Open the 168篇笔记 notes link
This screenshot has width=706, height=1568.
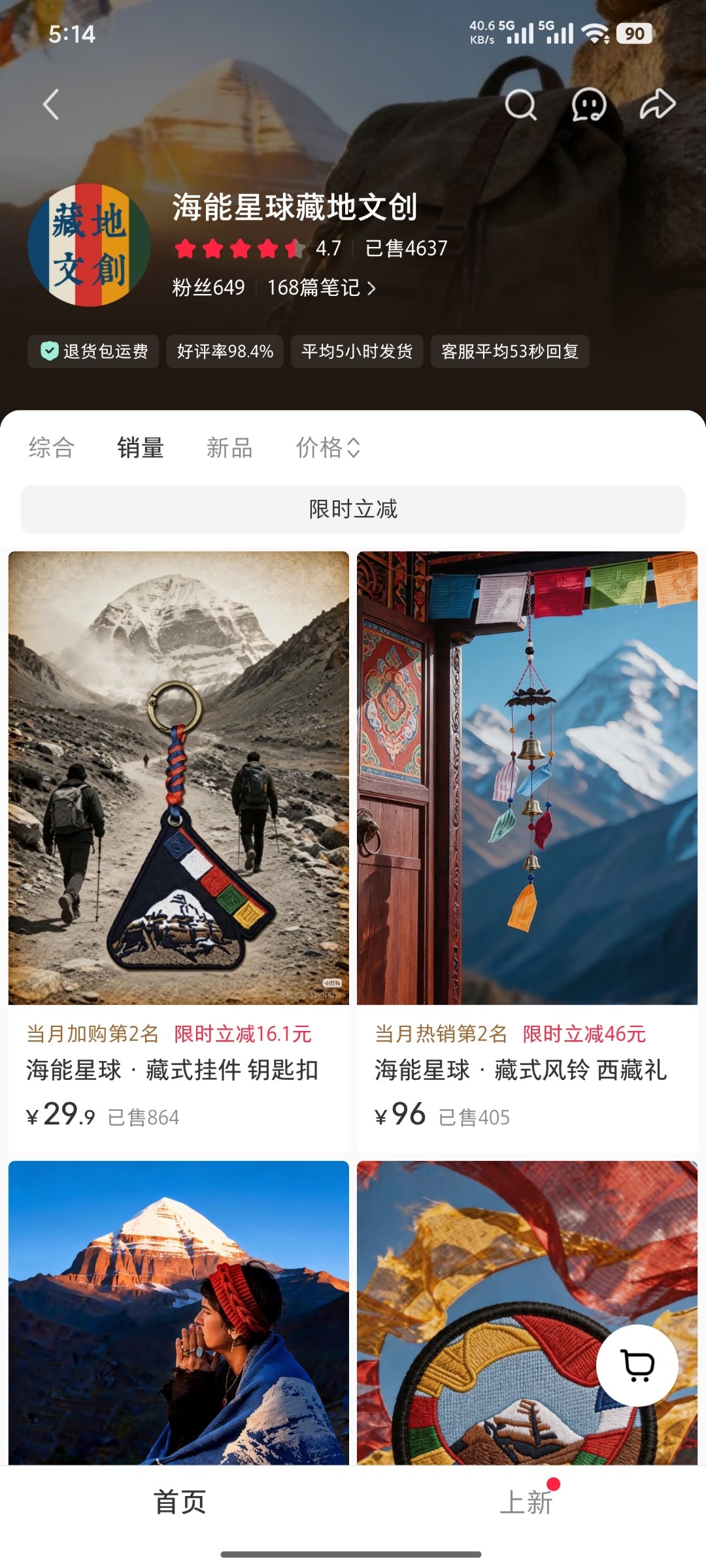point(321,287)
